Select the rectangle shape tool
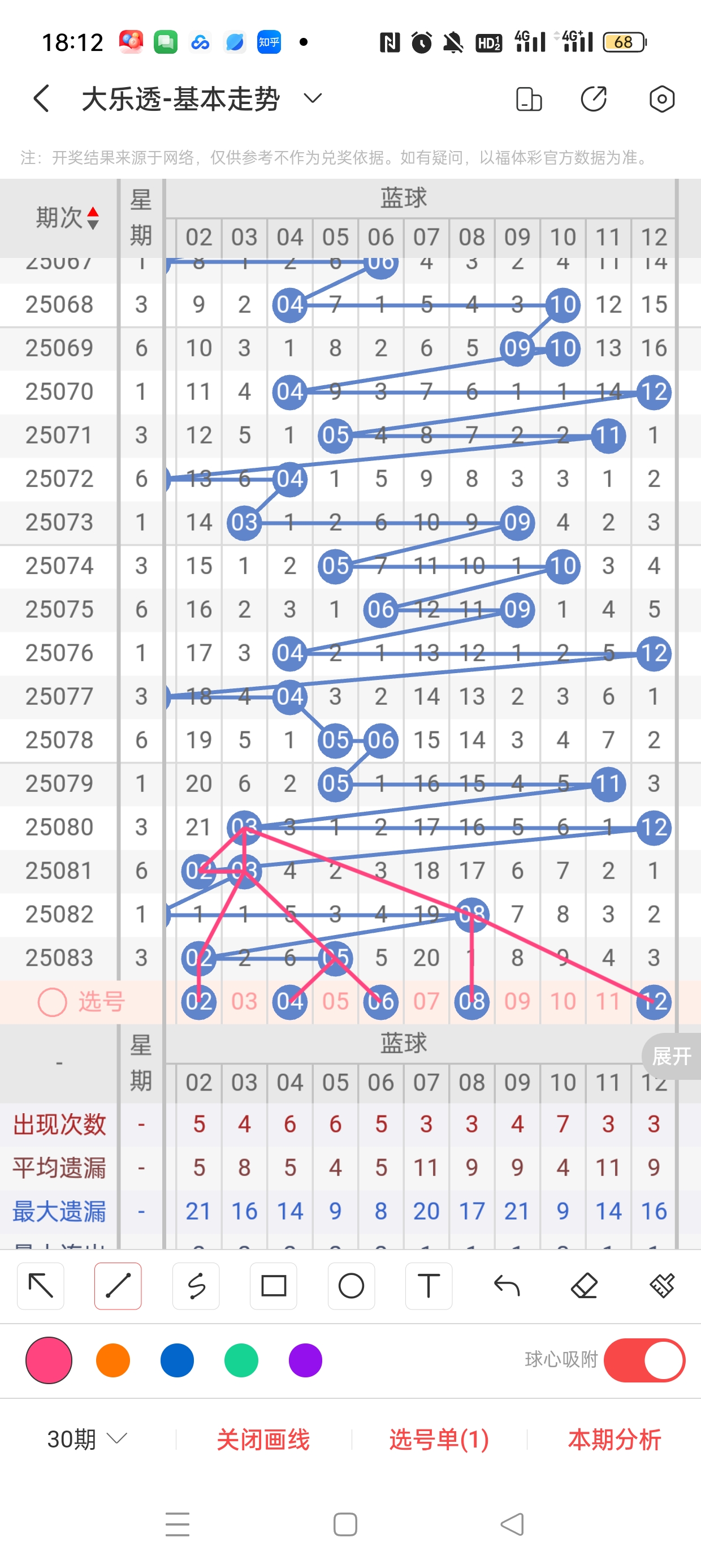The image size is (701, 1568). click(x=273, y=1286)
